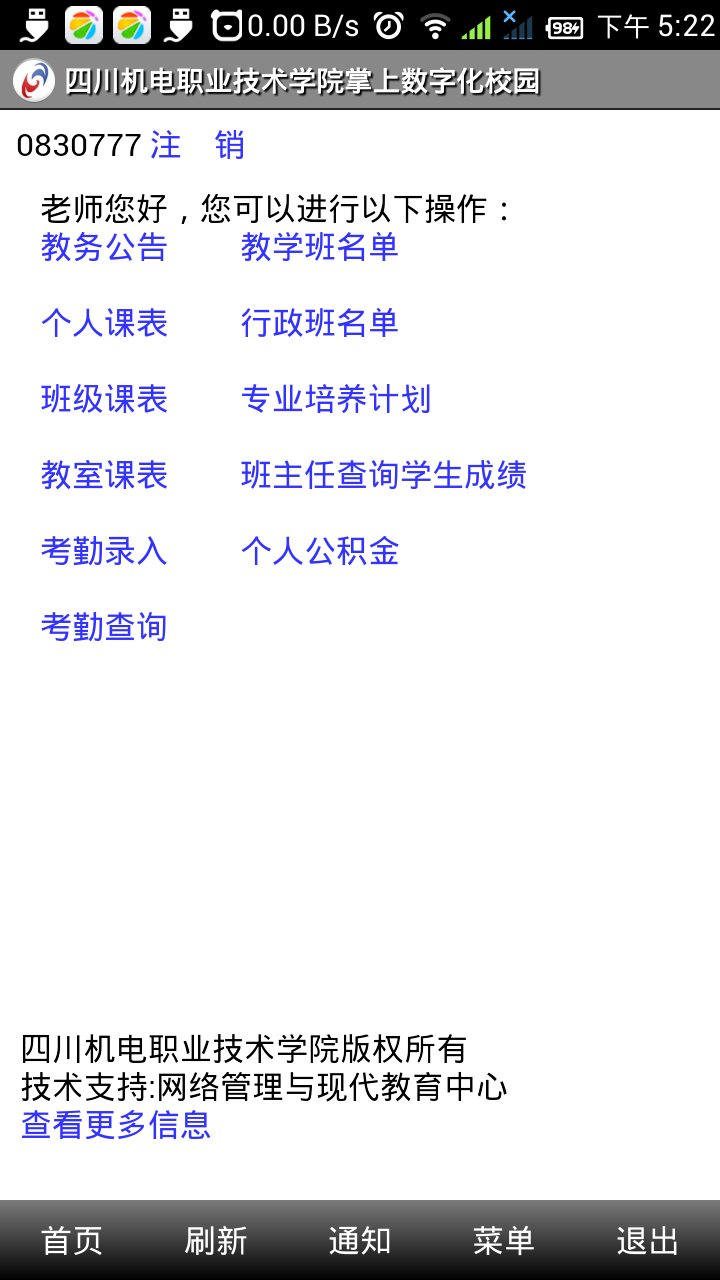Open 通知 notifications in bottom bar
The height and width of the screenshot is (1280, 720).
coord(360,1241)
